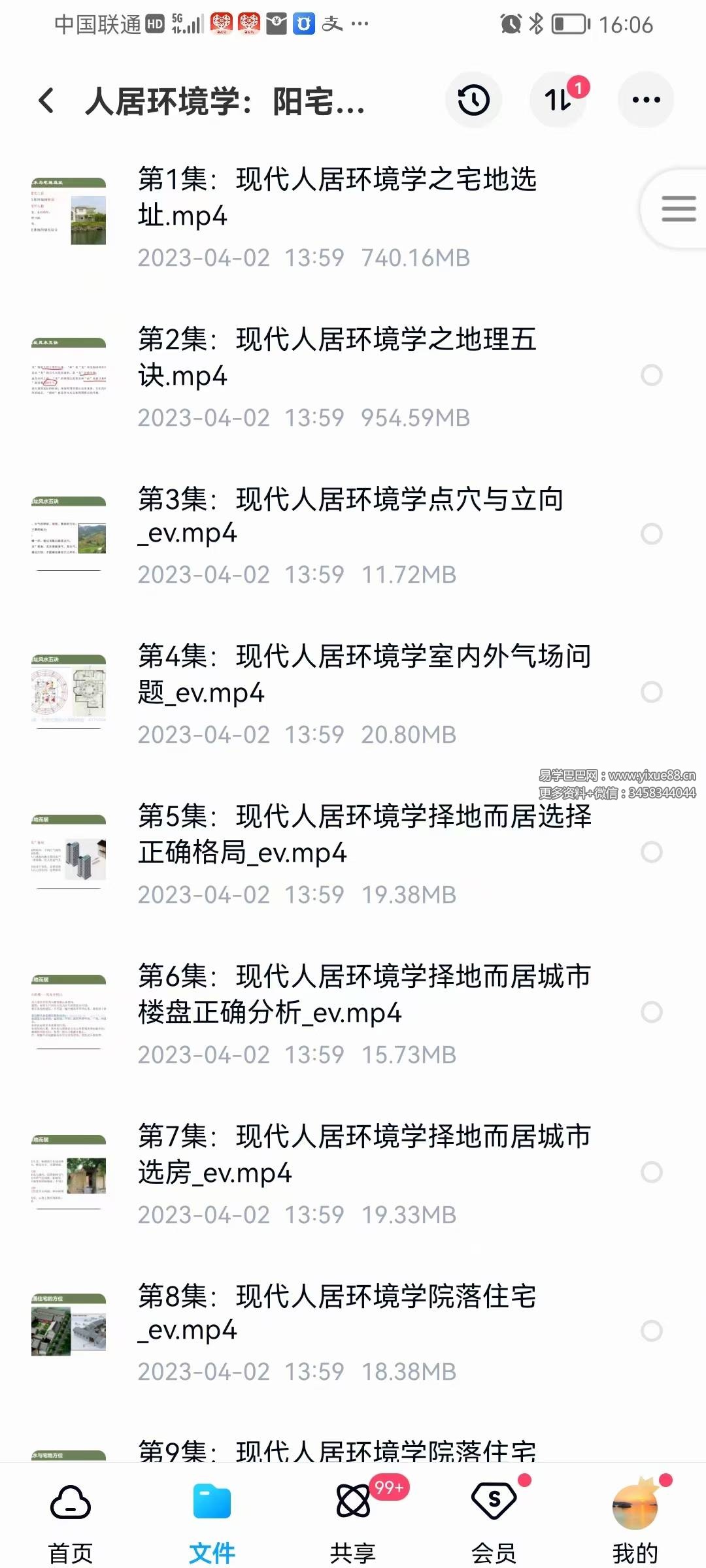Select the checkbox for 第4集 file
The height and width of the screenshot is (1568, 706).
pos(651,692)
